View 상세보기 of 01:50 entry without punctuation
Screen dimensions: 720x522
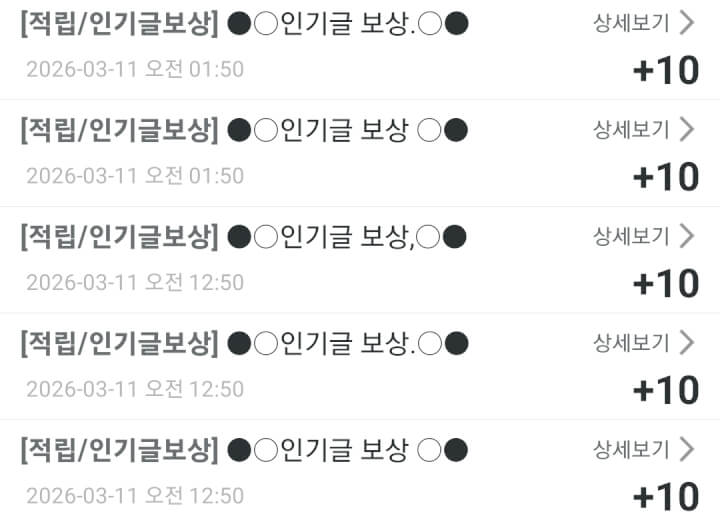(643, 129)
